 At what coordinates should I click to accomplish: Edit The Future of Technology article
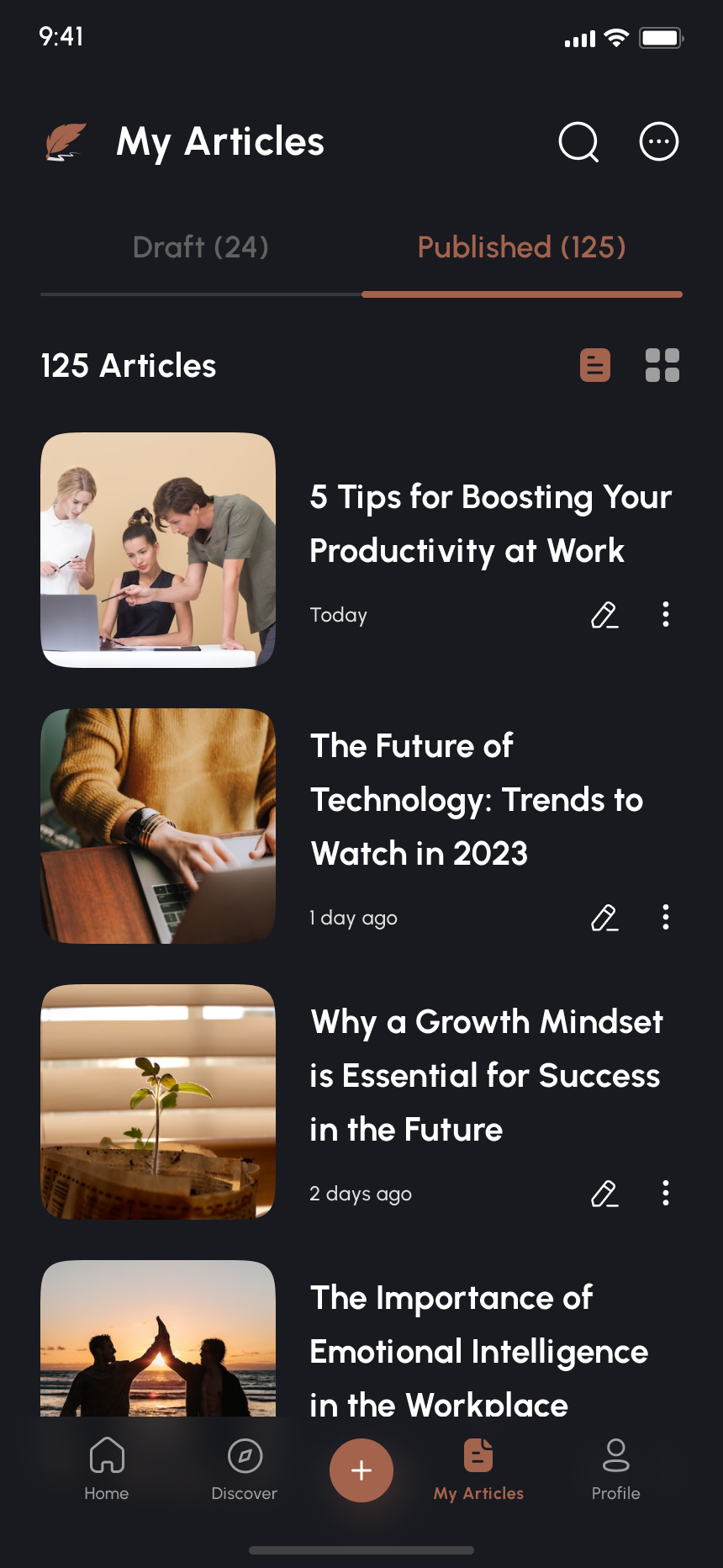[x=604, y=918]
